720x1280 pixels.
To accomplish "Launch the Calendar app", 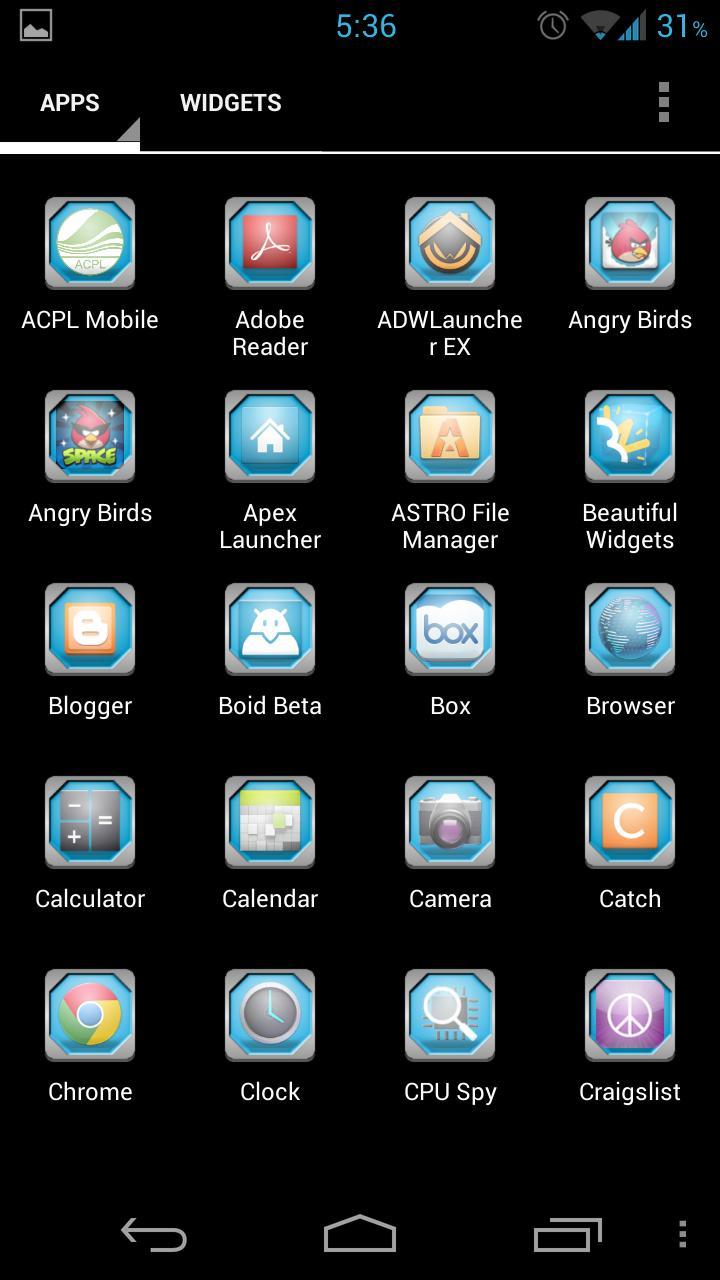I will 270,822.
